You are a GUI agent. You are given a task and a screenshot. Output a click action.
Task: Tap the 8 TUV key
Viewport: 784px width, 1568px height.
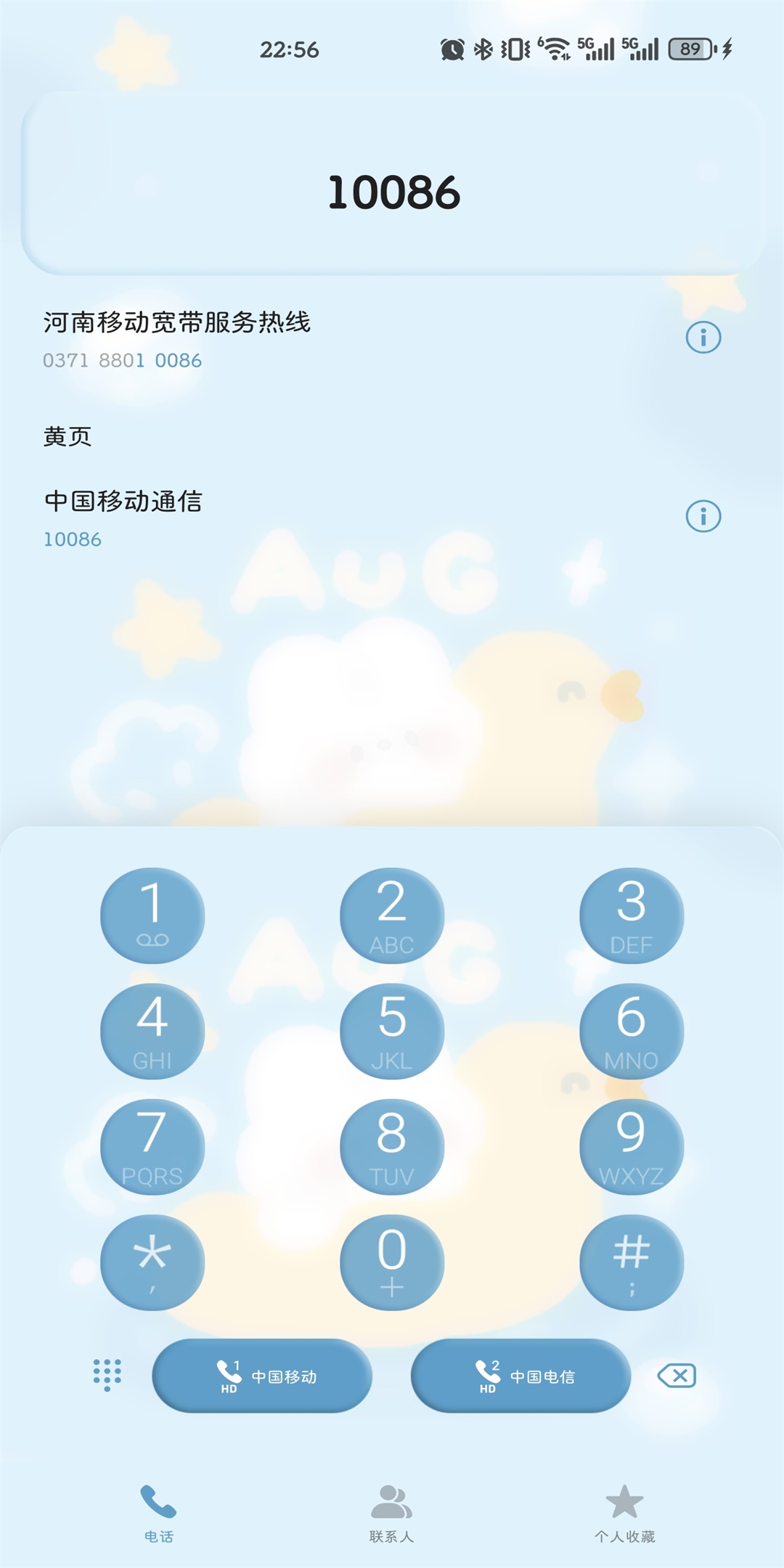point(392,1146)
